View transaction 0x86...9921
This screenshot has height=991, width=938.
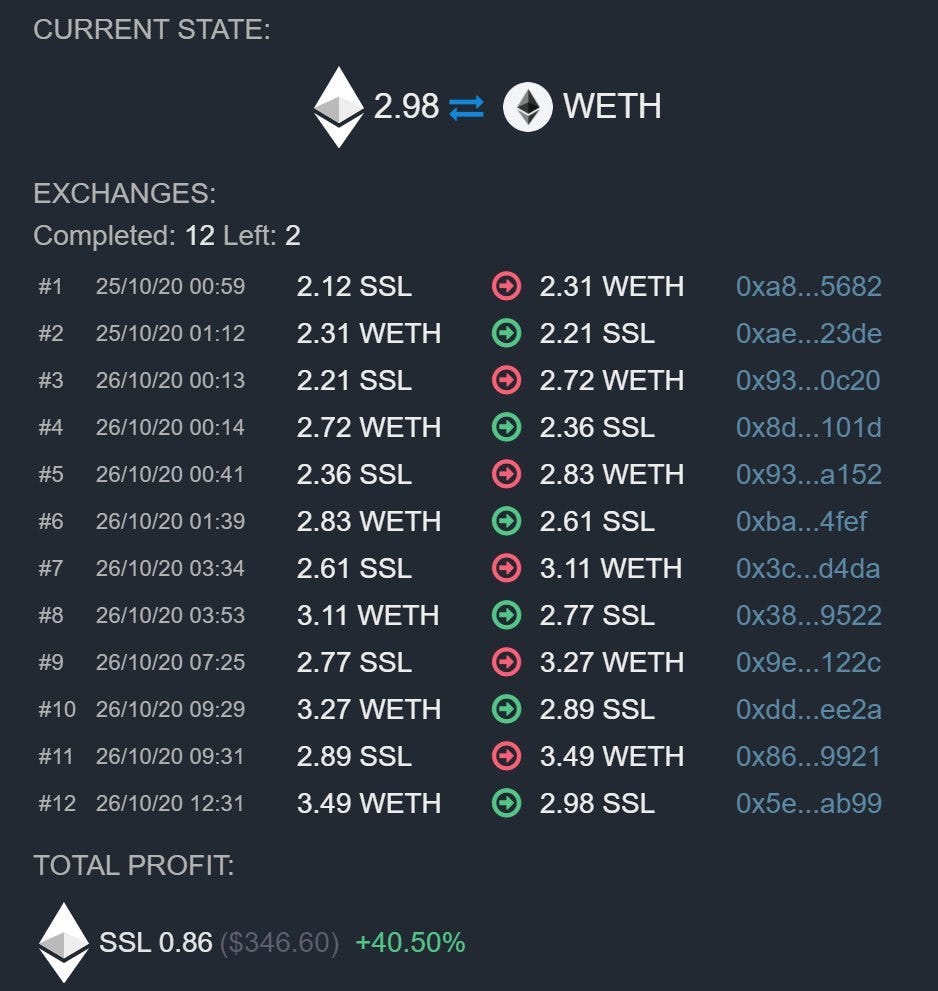click(x=808, y=756)
